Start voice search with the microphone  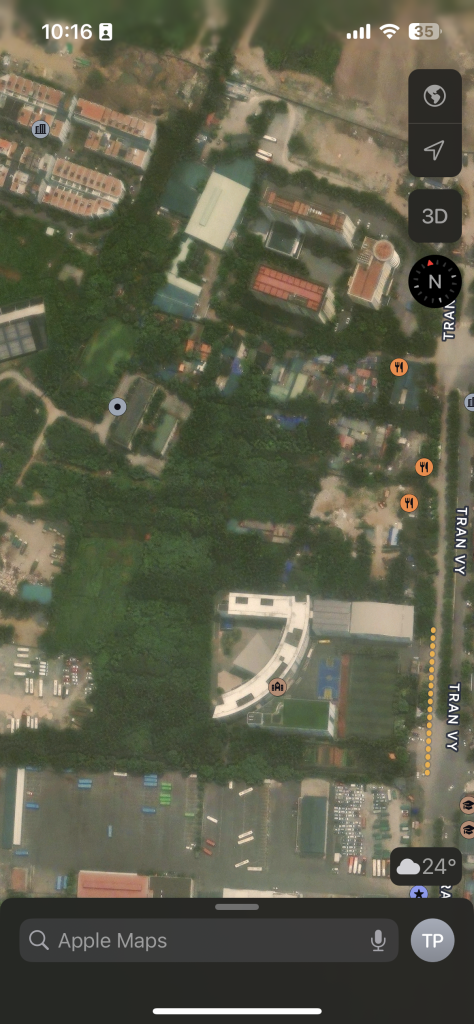coord(378,940)
